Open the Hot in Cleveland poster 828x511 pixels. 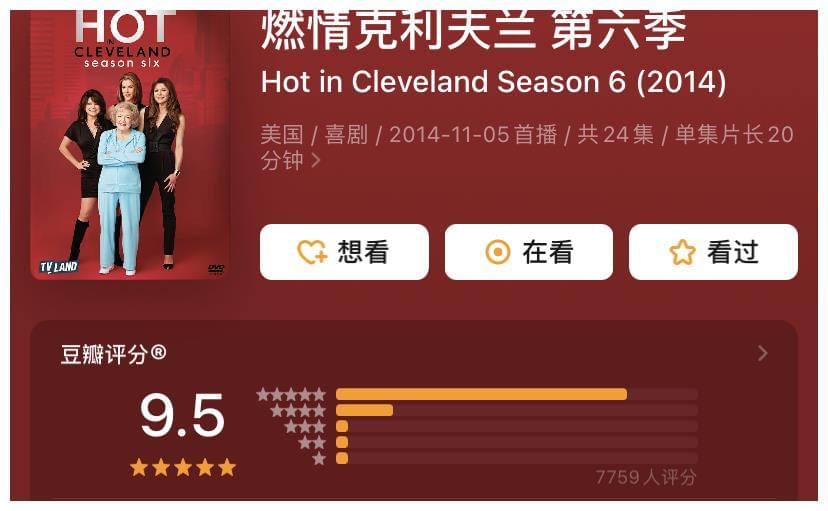click(x=130, y=145)
